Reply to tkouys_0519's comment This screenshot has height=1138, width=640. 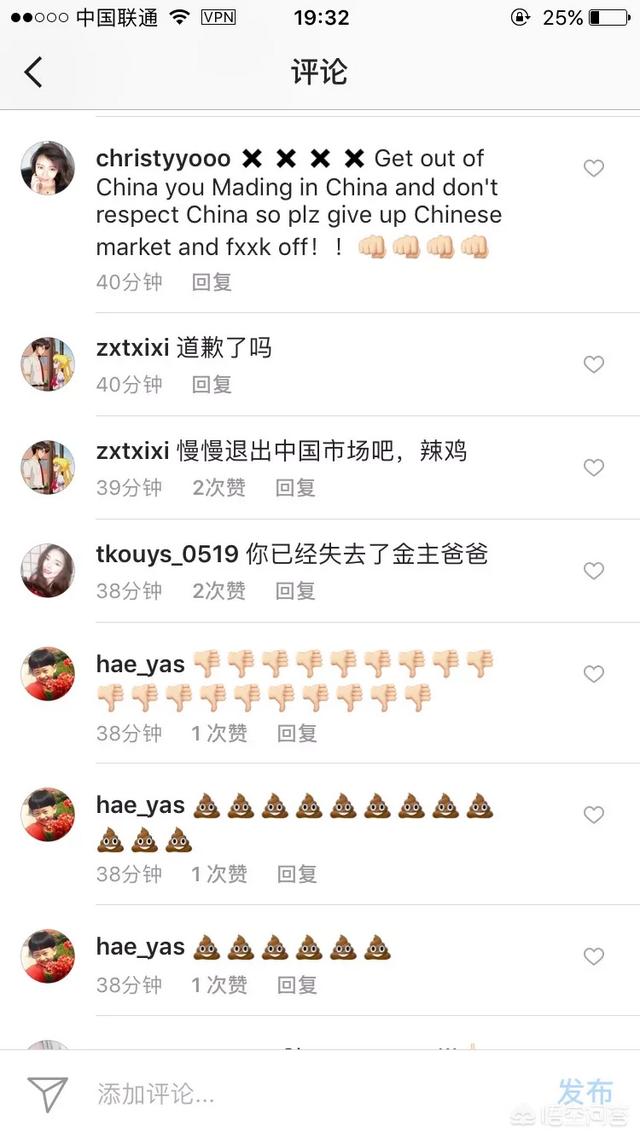(x=296, y=591)
